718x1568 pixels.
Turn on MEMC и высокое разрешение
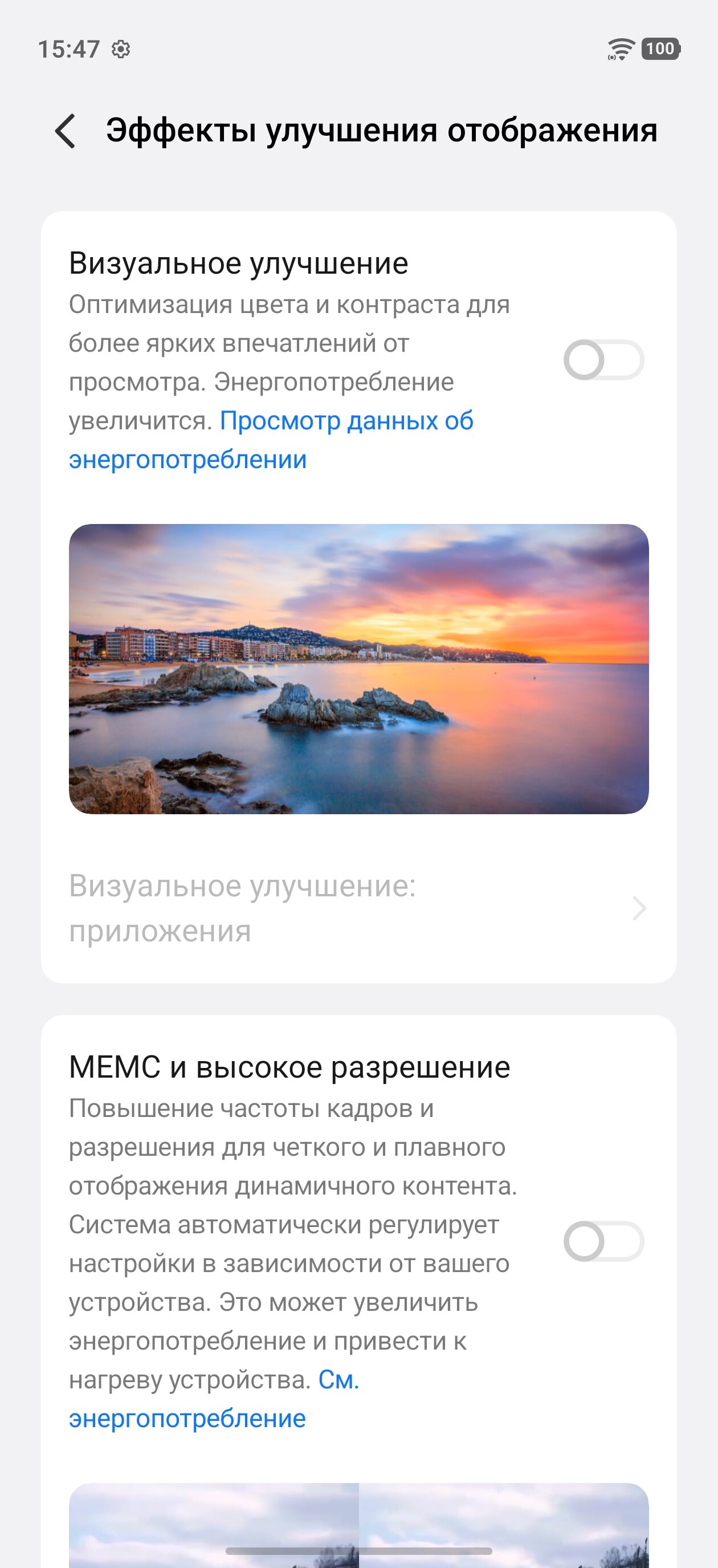click(603, 1241)
